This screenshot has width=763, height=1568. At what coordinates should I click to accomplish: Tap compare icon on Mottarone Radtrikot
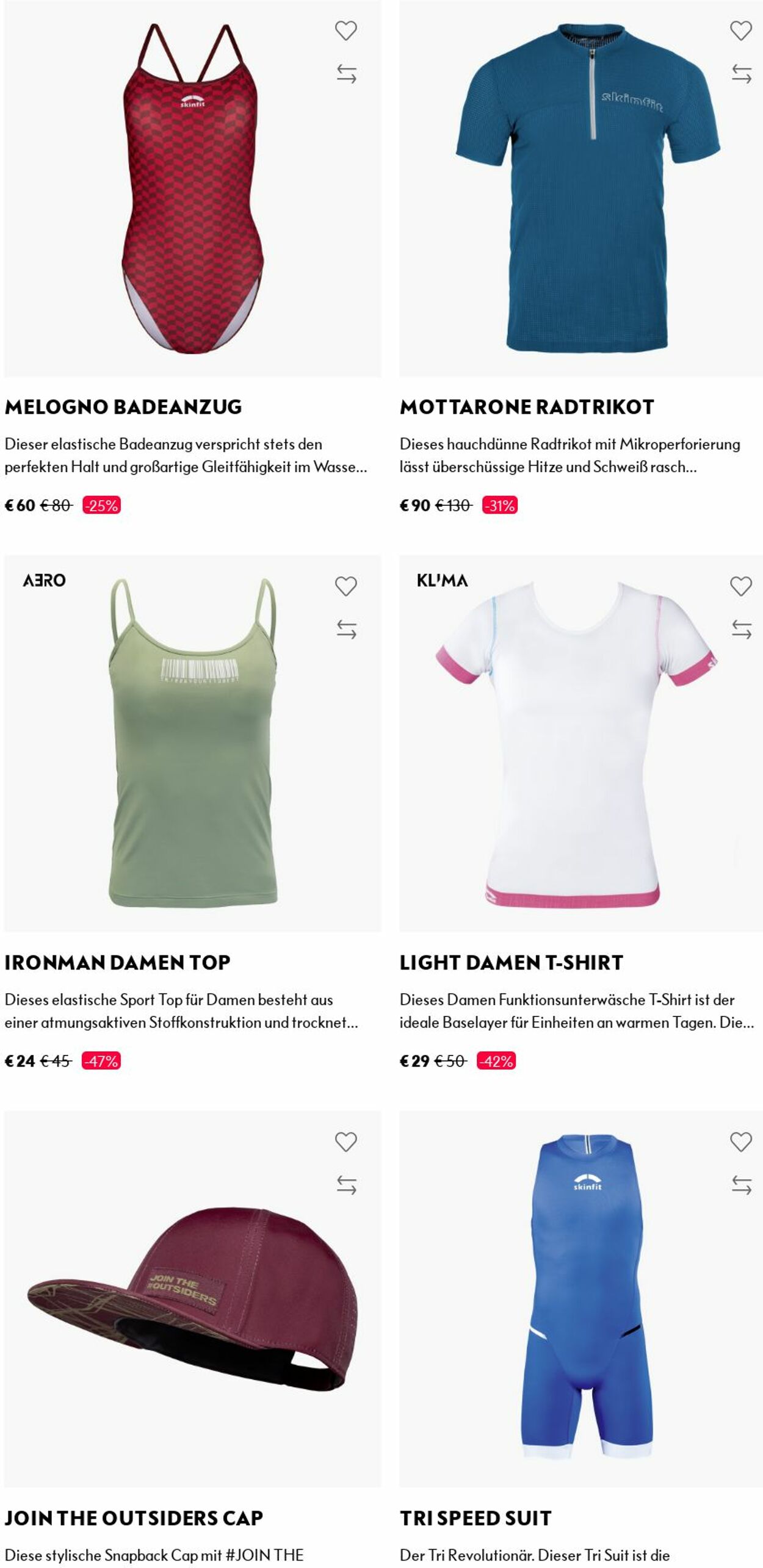[x=741, y=74]
